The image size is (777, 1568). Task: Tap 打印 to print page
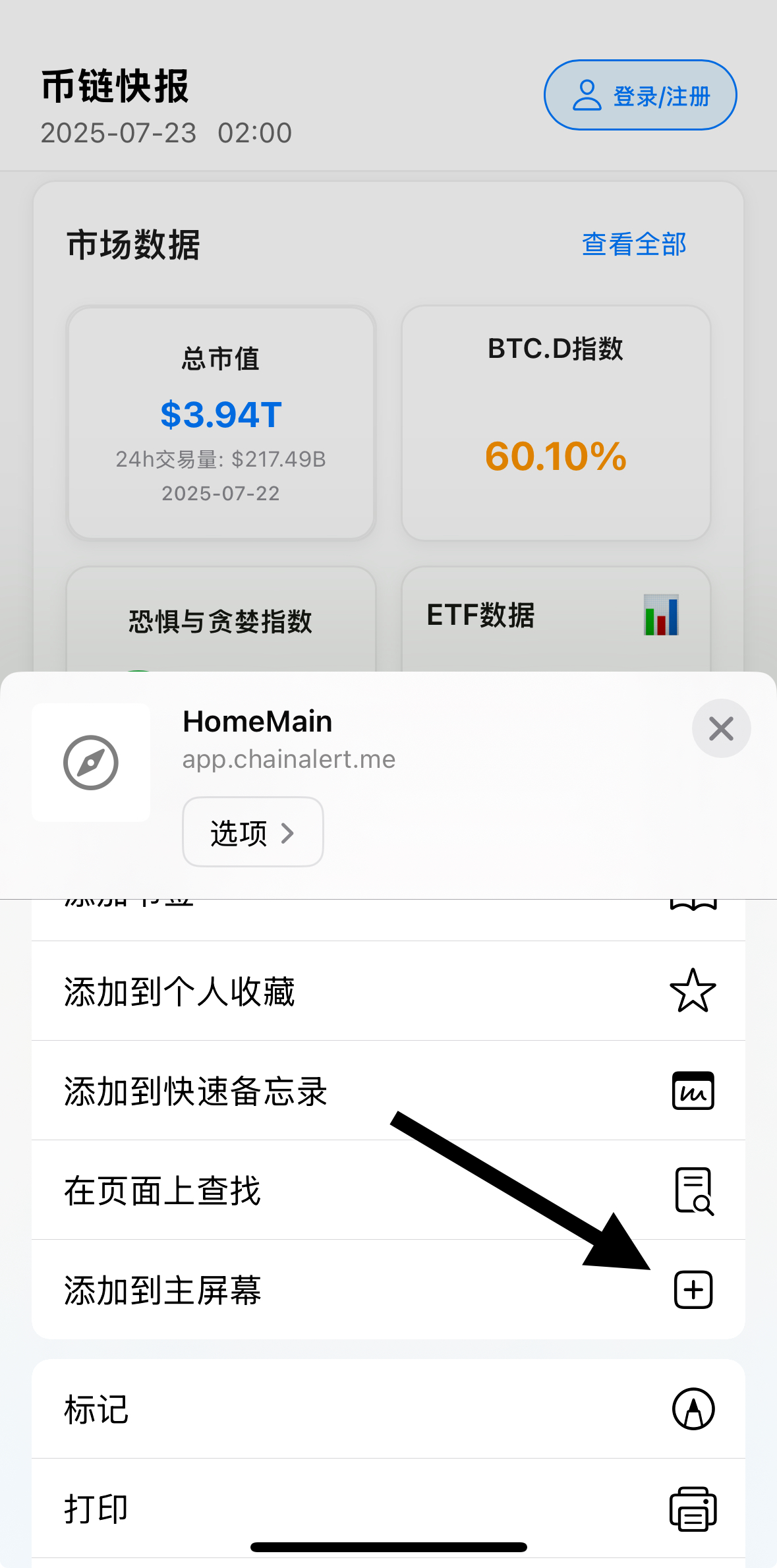[388, 1508]
